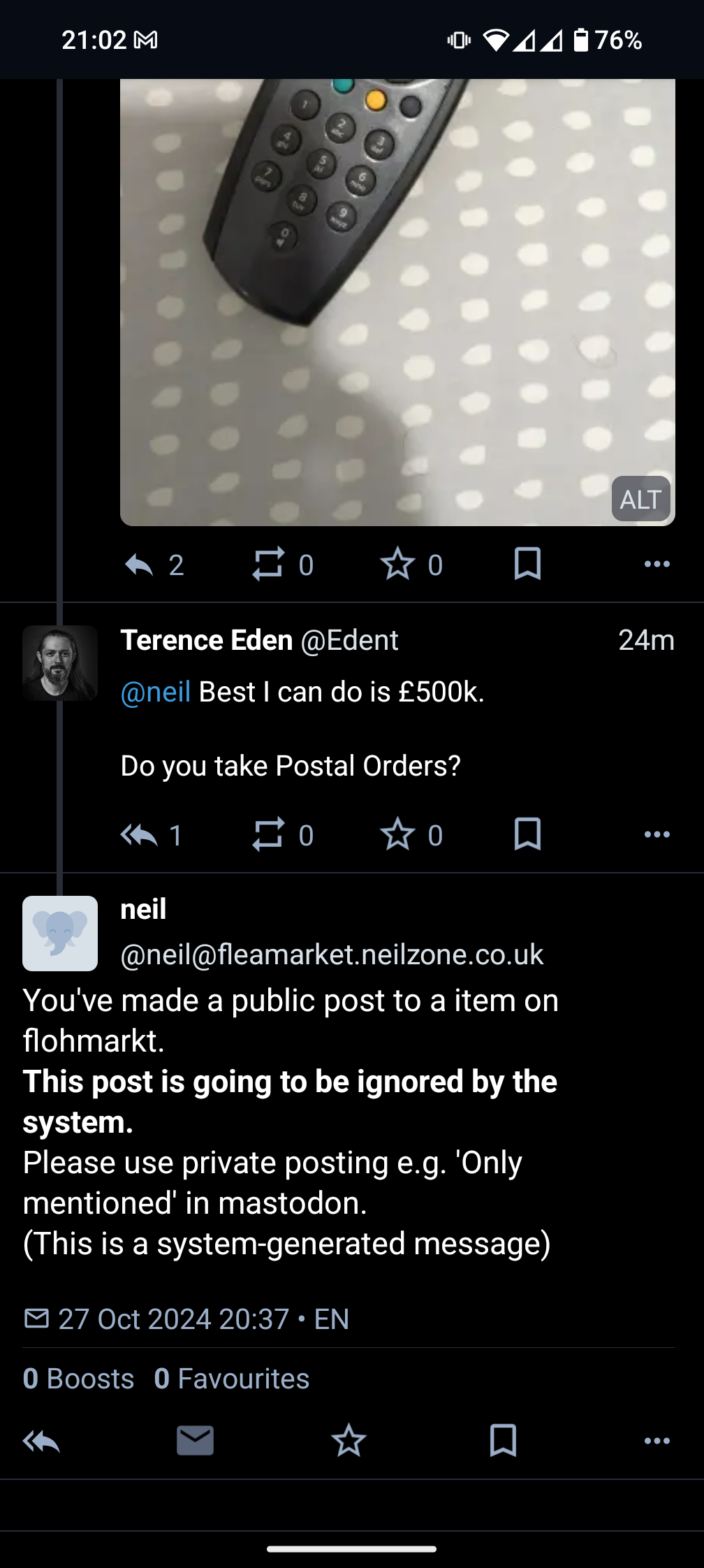Reply to neil's system-generated message
Viewport: 704px width, 1568px height.
(x=42, y=1441)
